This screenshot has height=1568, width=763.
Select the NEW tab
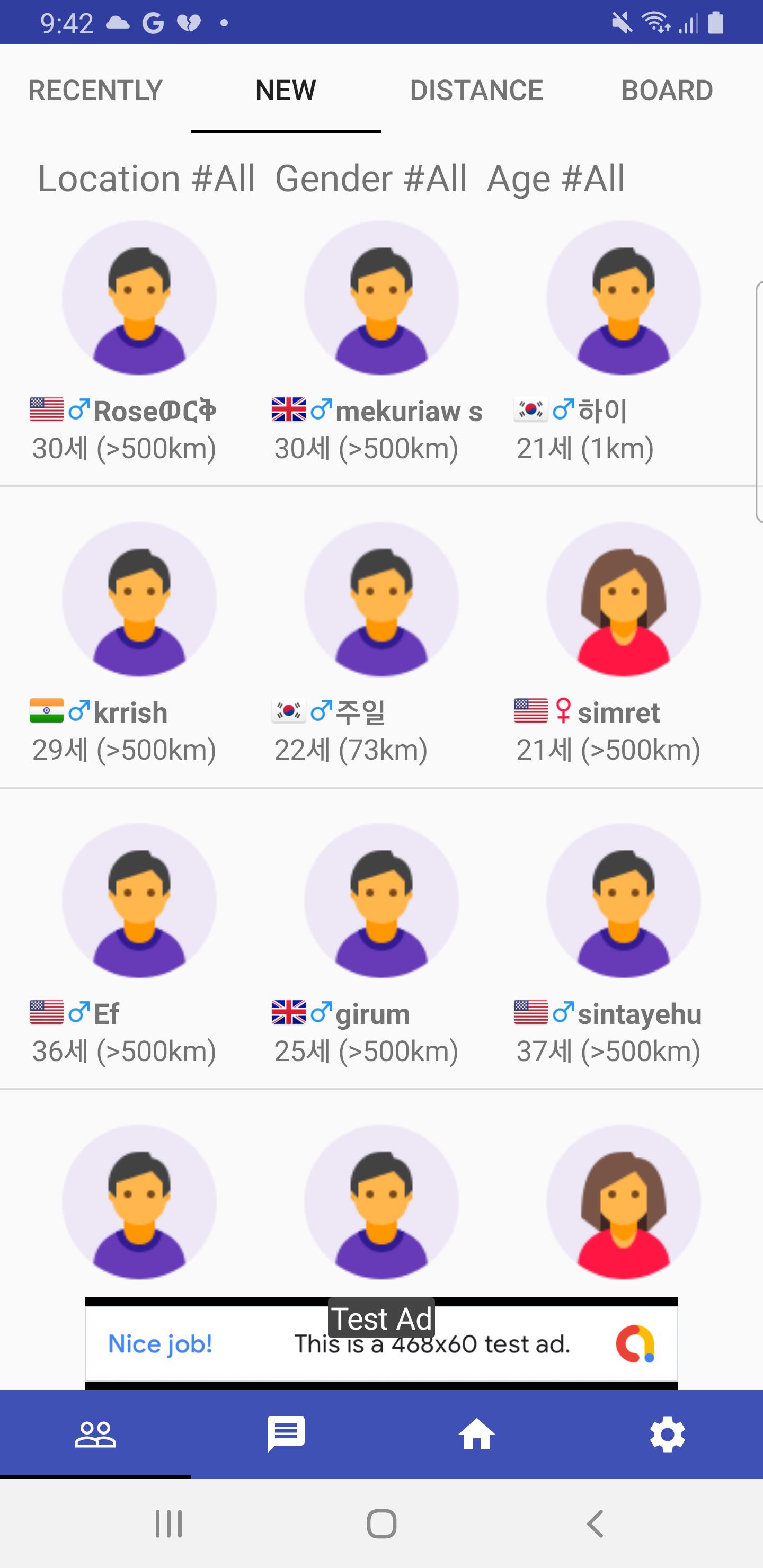pyautogui.click(x=286, y=91)
